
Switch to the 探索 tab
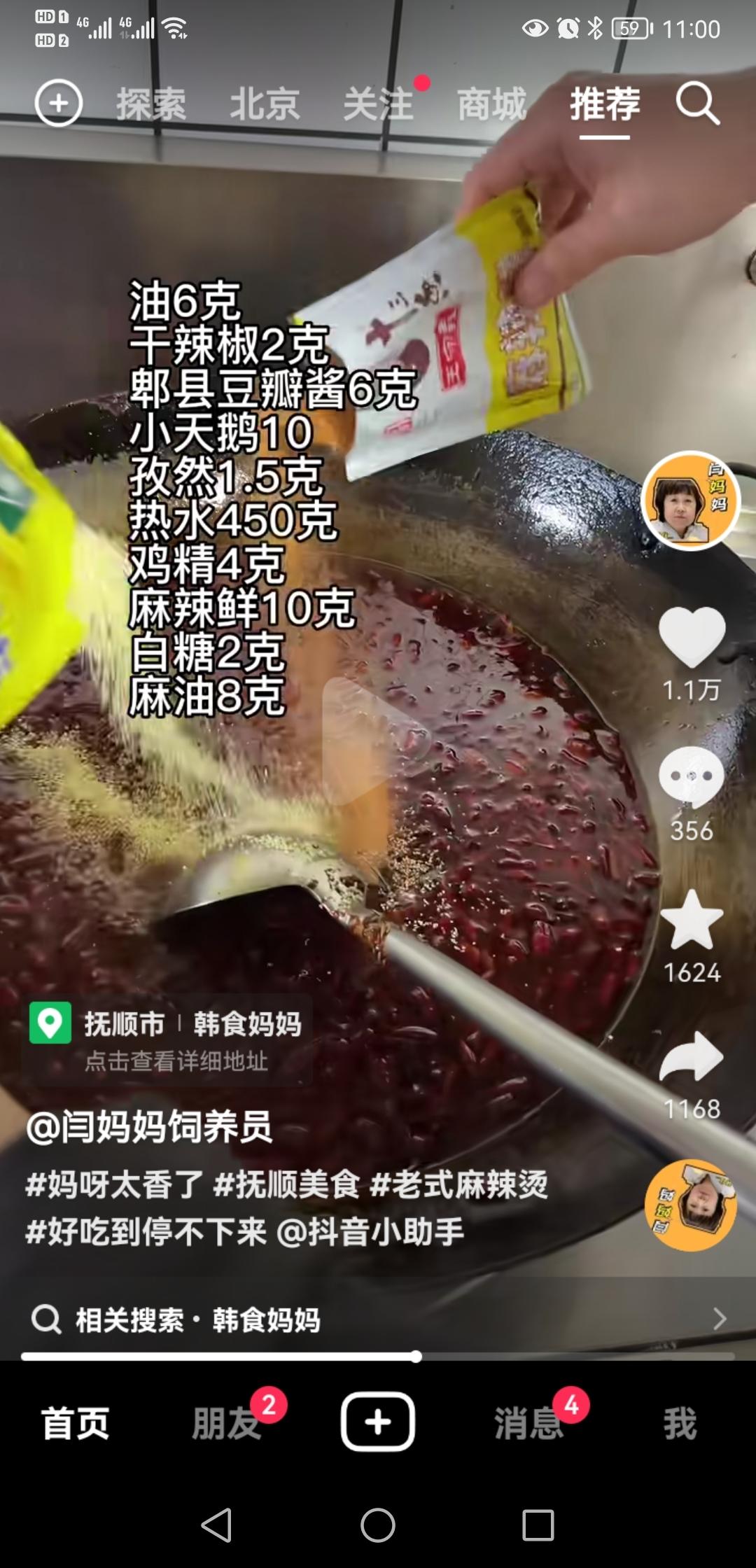tap(151, 104)
